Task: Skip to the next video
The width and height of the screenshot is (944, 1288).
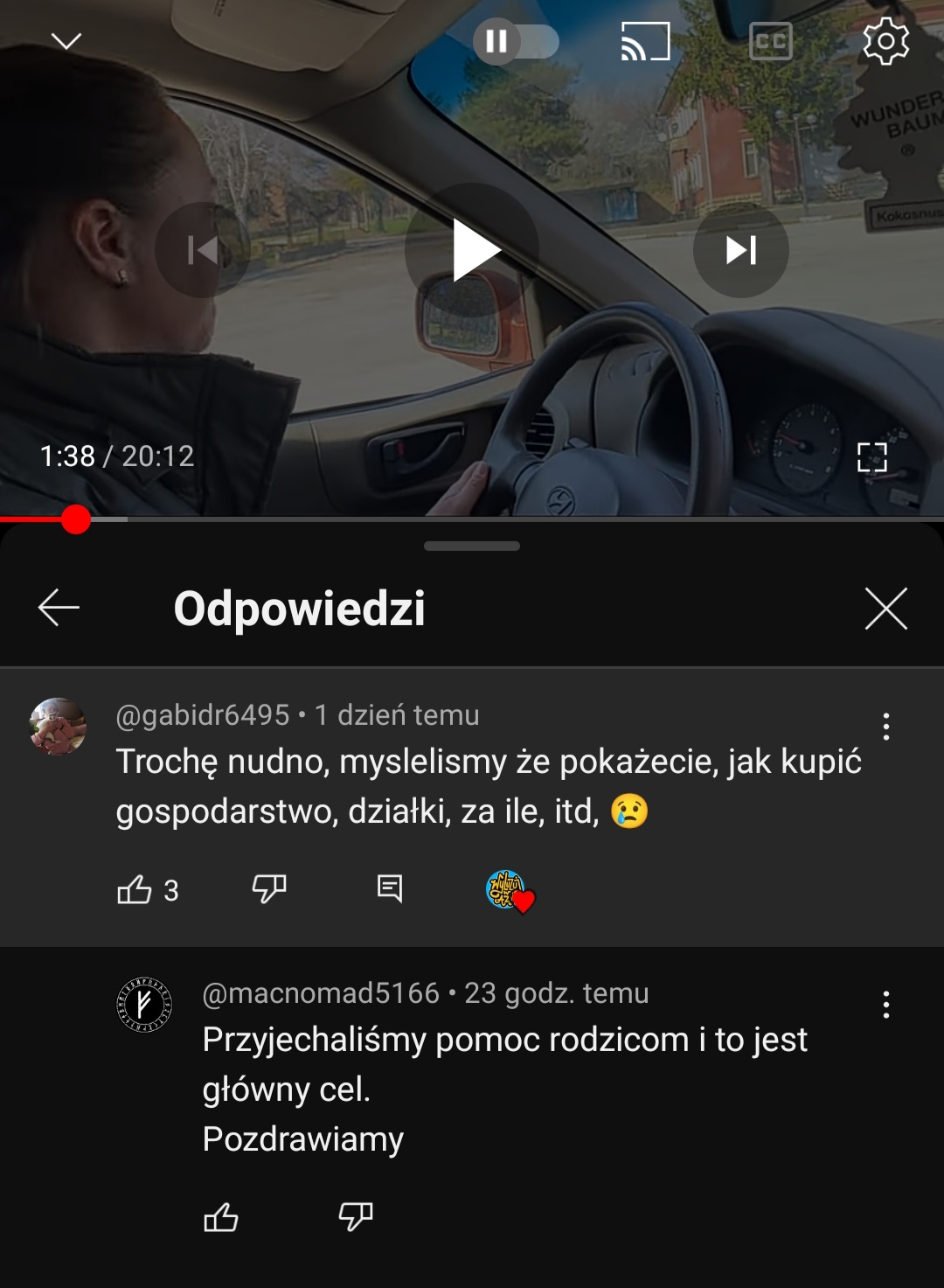Action: pyautogui.click(x=741, y=251)
